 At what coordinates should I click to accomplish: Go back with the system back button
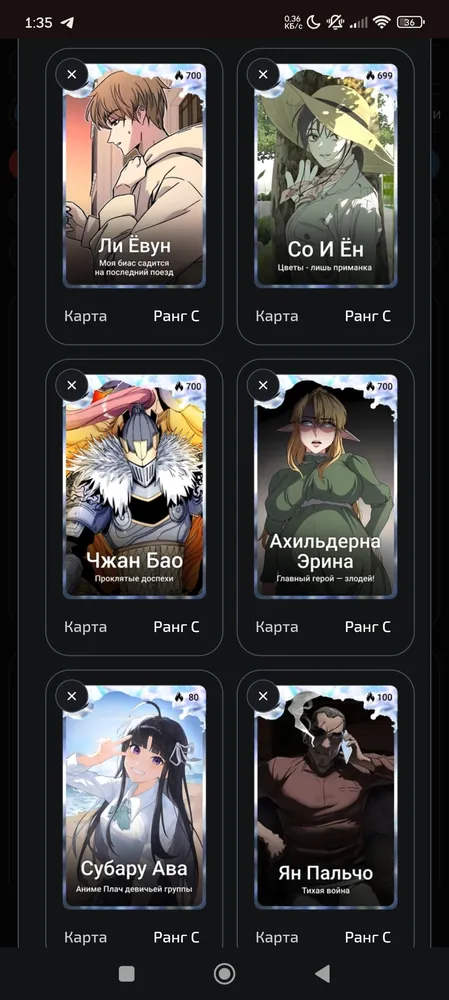pyautogui.click(x=323, y=973)
